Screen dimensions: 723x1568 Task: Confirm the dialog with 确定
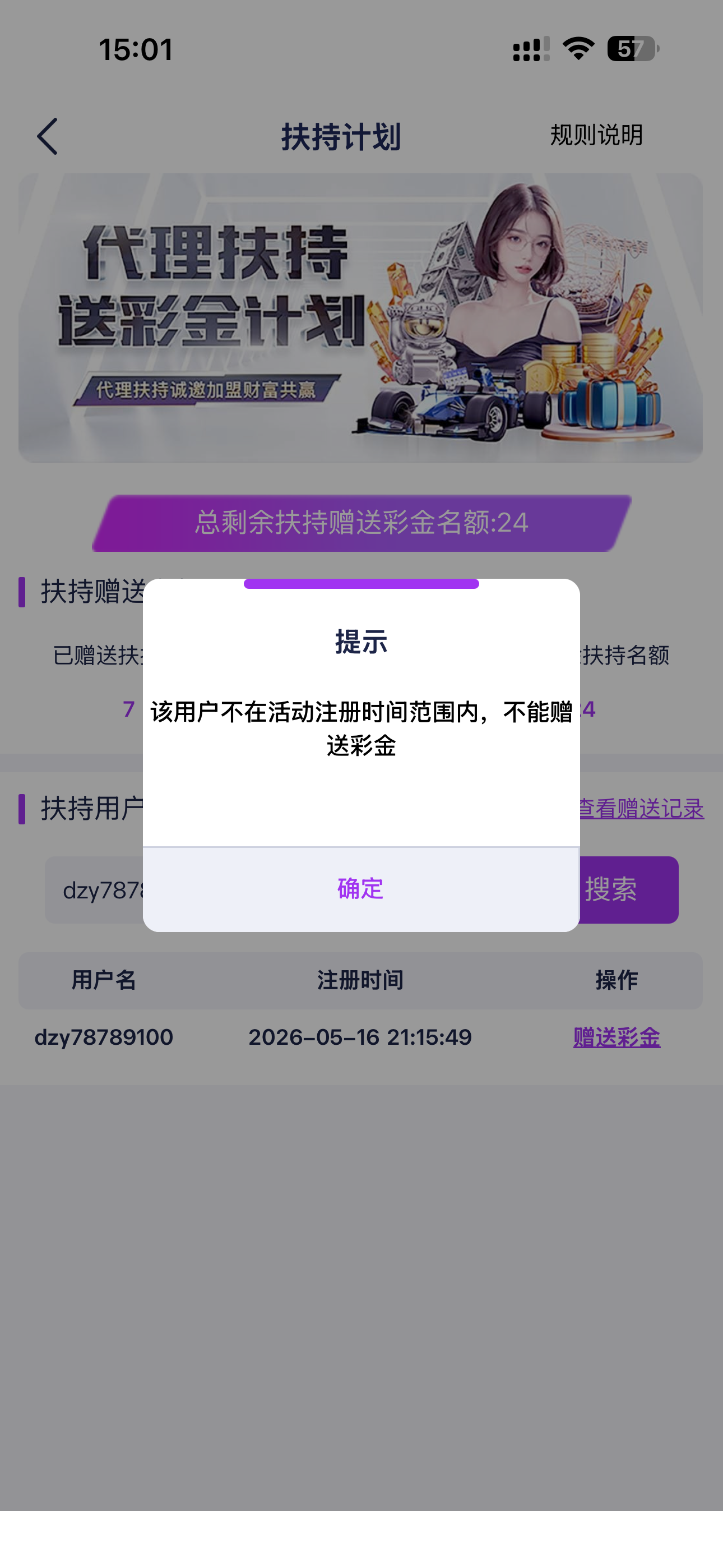(361, 889)
